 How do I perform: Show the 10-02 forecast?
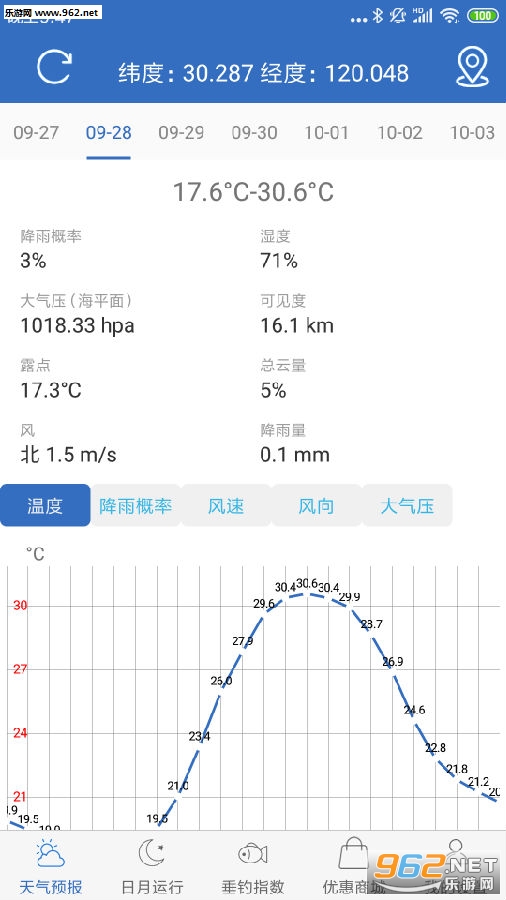(x=399, y=133)
